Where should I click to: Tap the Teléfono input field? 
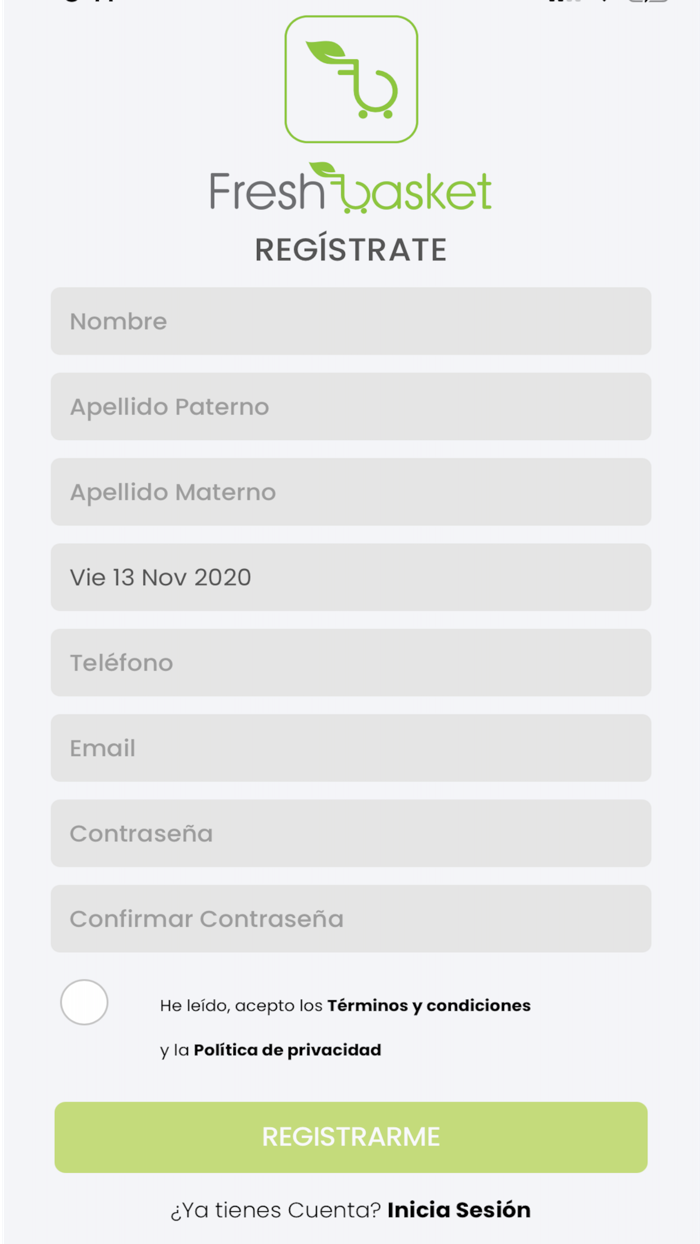click(350, 662)
